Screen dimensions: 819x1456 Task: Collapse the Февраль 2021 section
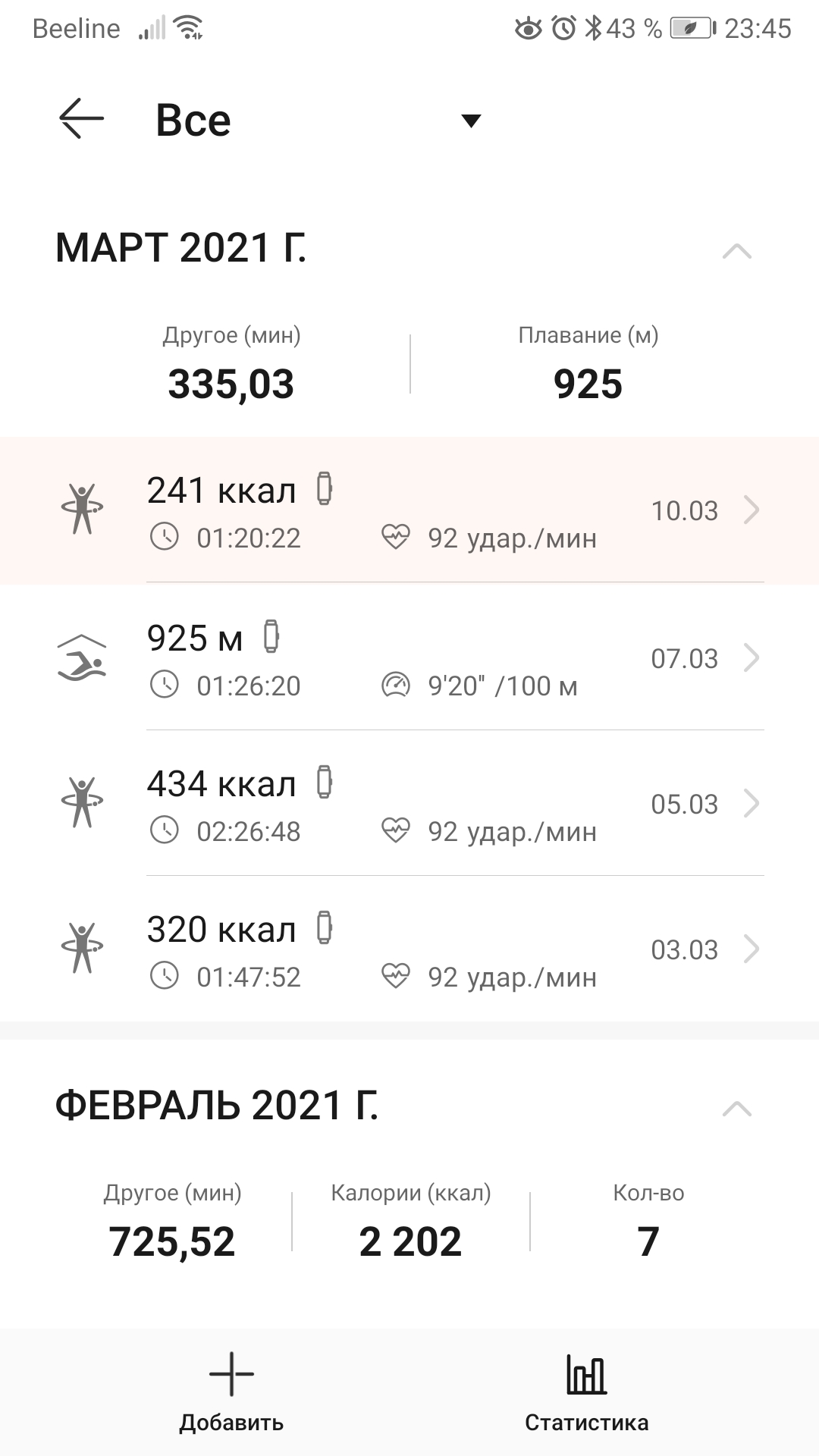click(x=736, y=1109)
